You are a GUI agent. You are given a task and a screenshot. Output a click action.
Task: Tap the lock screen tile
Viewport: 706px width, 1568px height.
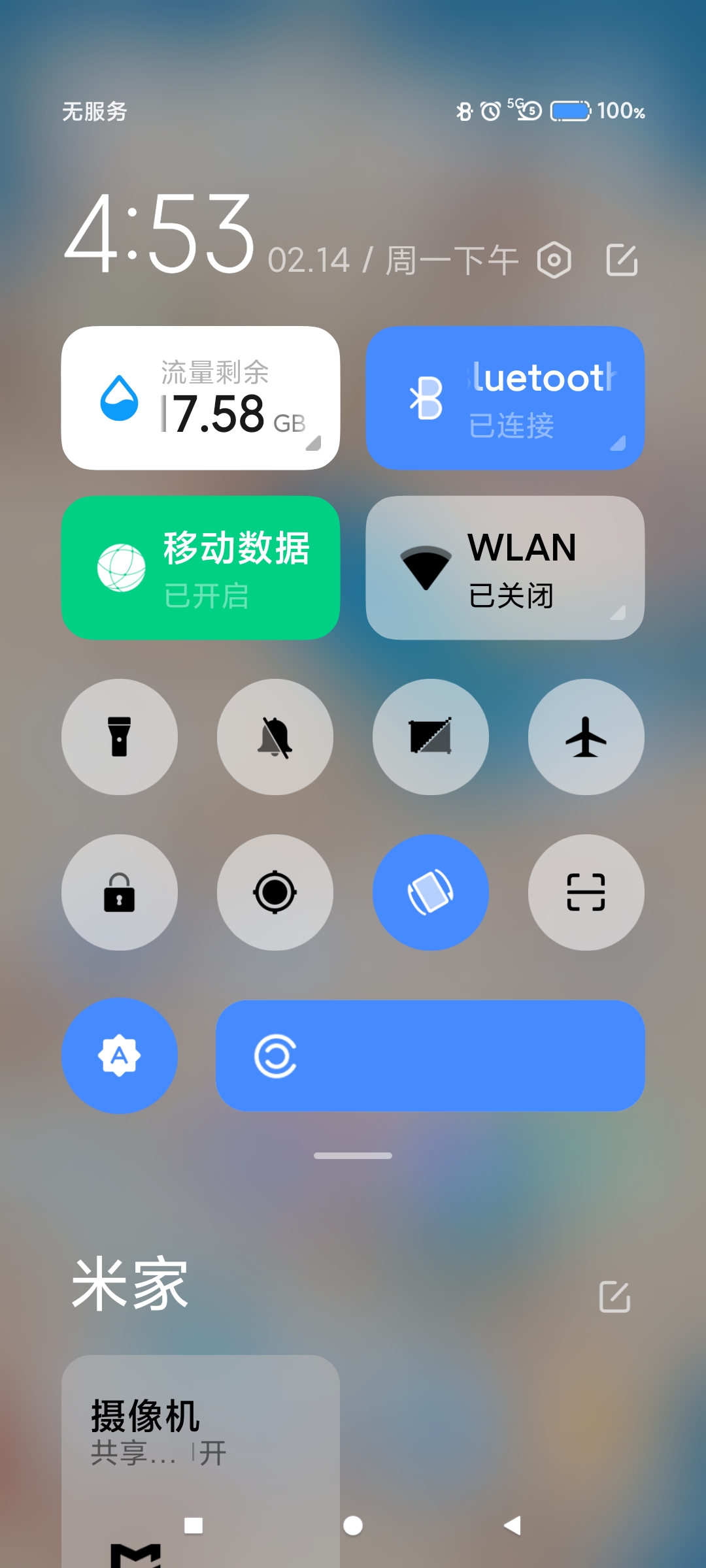[x=120, y=892]
